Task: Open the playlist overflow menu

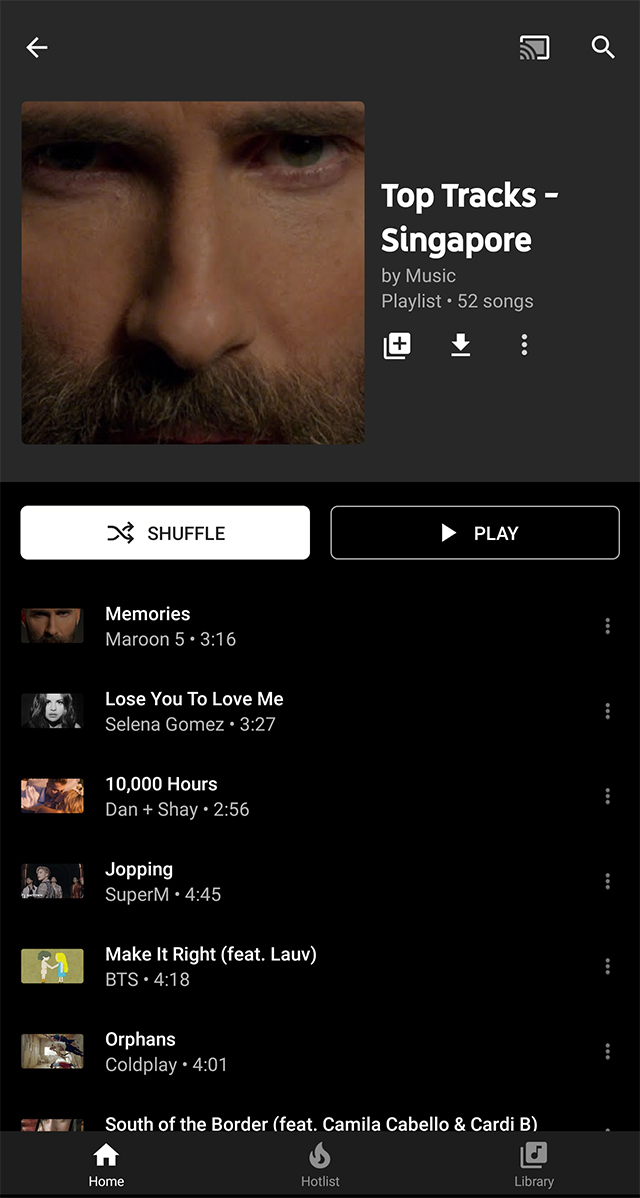Action: [x=524, y=345]
